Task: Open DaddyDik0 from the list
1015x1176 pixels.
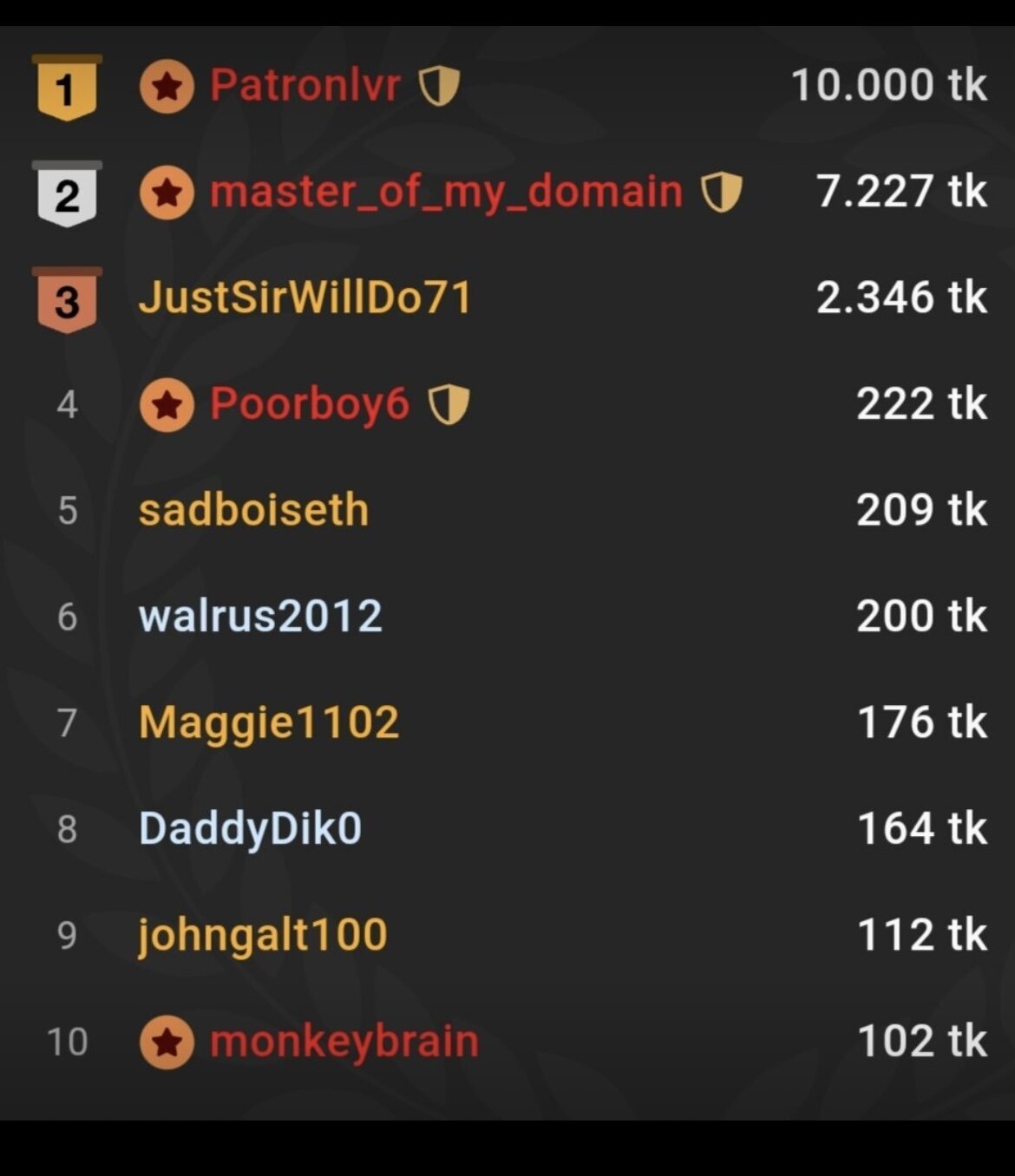Action: [250, 828]
